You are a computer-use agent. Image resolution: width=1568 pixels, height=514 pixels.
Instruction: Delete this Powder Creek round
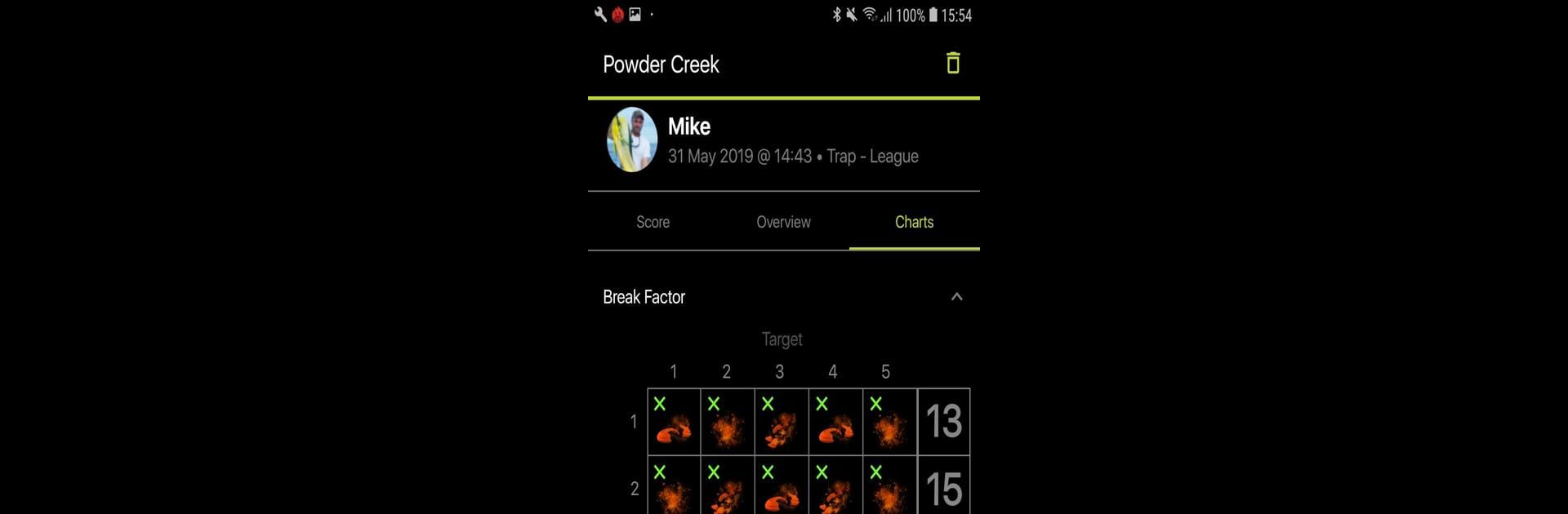pyautogui.click(x=952, y=63)
